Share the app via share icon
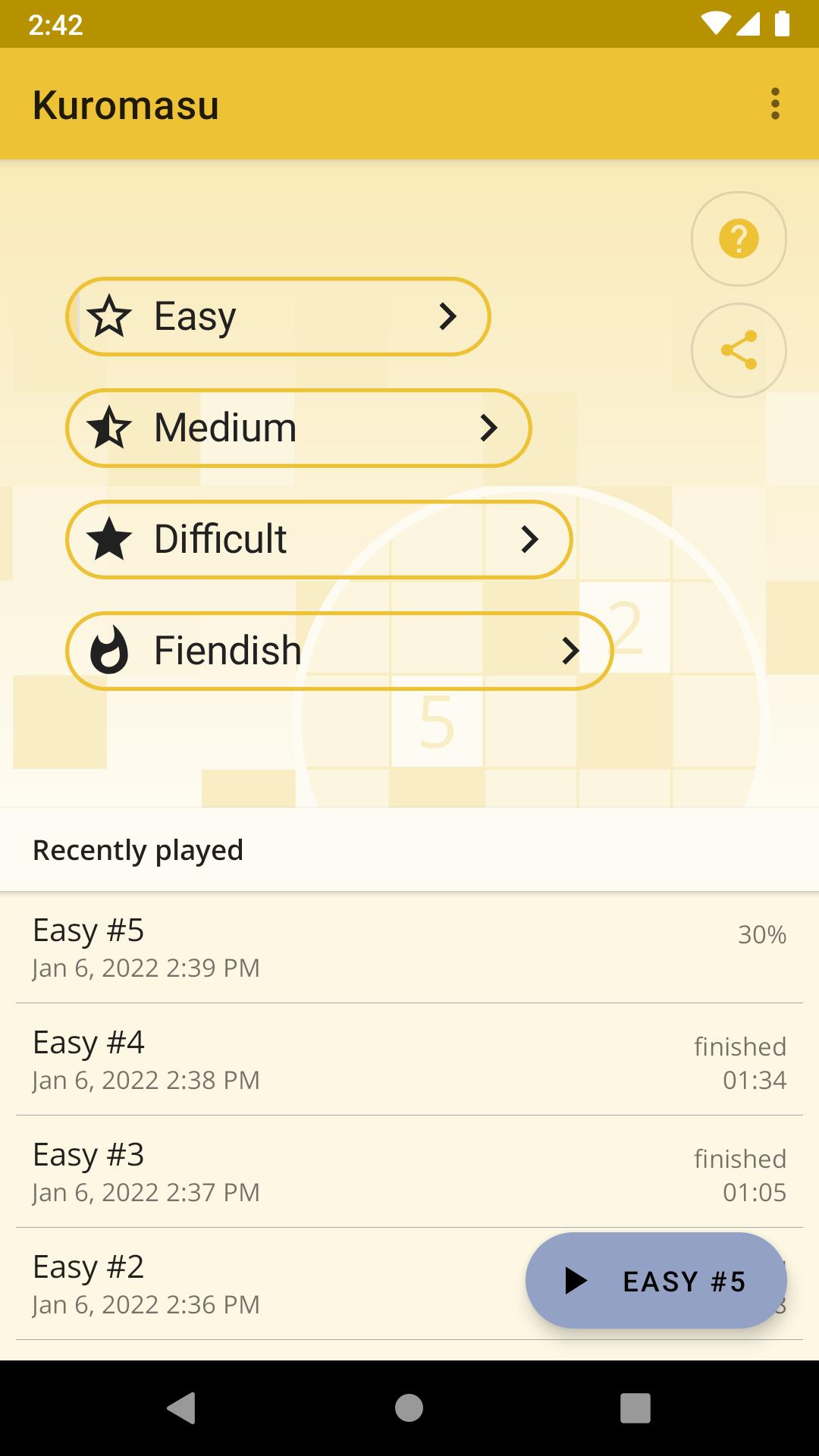819x1456 pixels. 739,350
